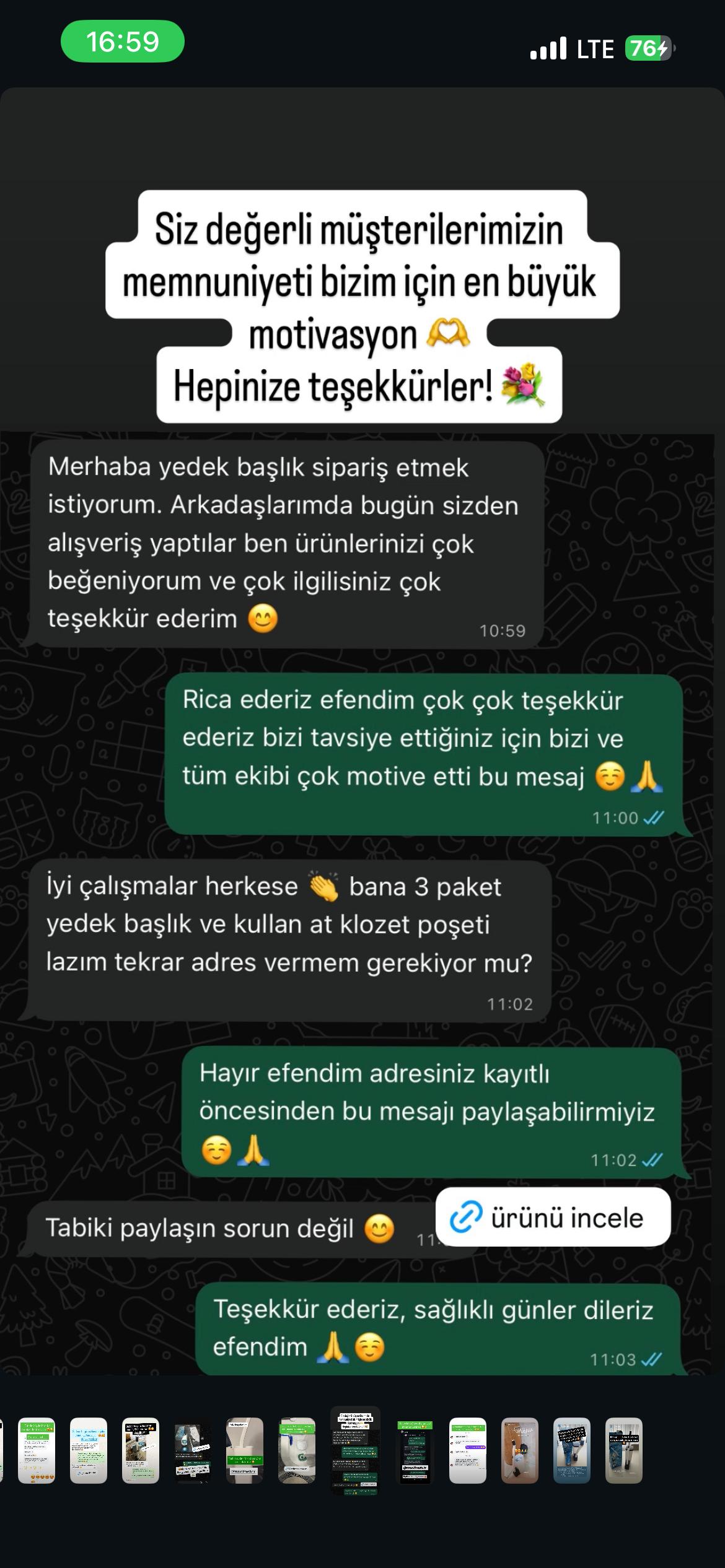Open the "ürünü incele" product link

click(553, 1217)
